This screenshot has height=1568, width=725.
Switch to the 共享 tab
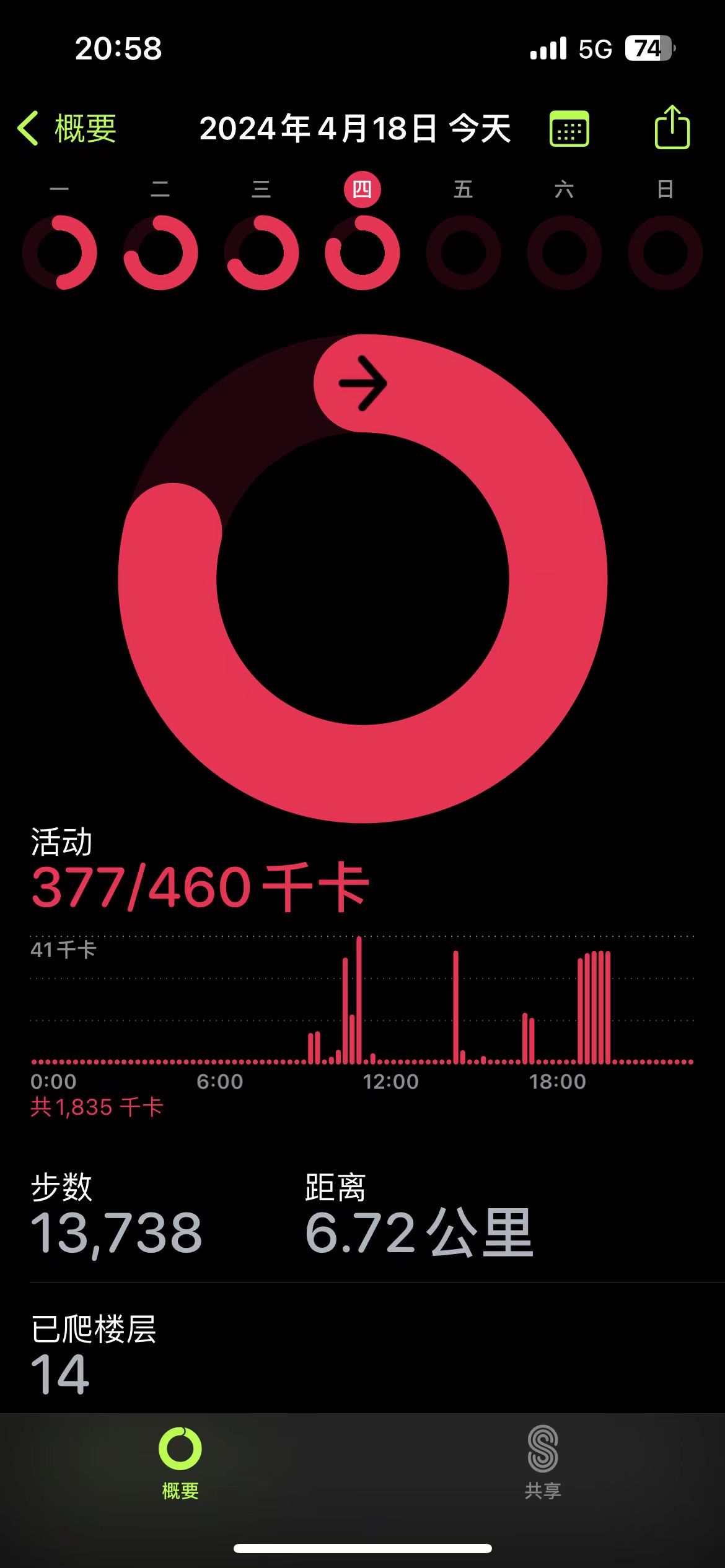point(543,1463)
